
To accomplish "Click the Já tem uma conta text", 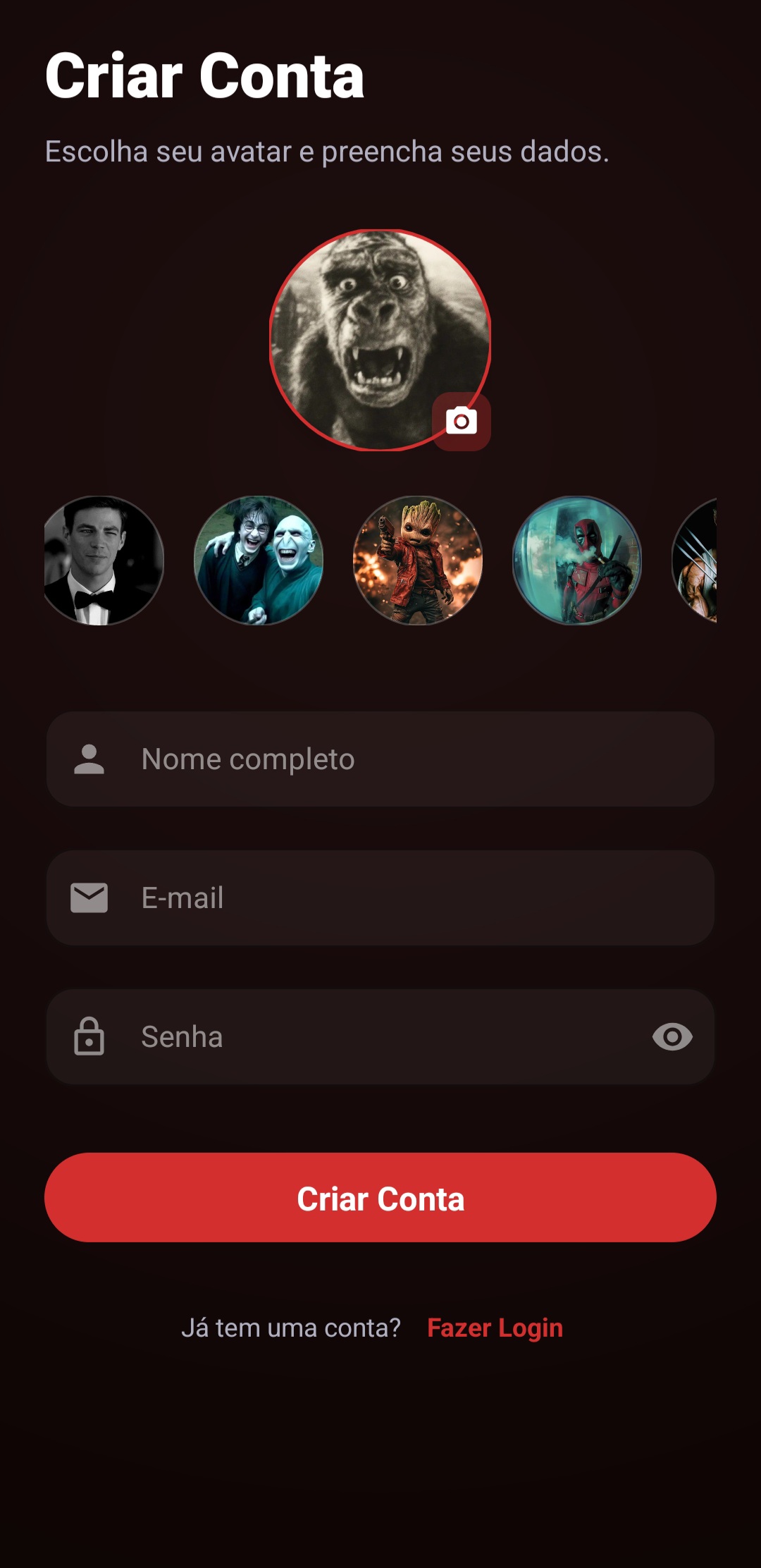I will 292,1328.
